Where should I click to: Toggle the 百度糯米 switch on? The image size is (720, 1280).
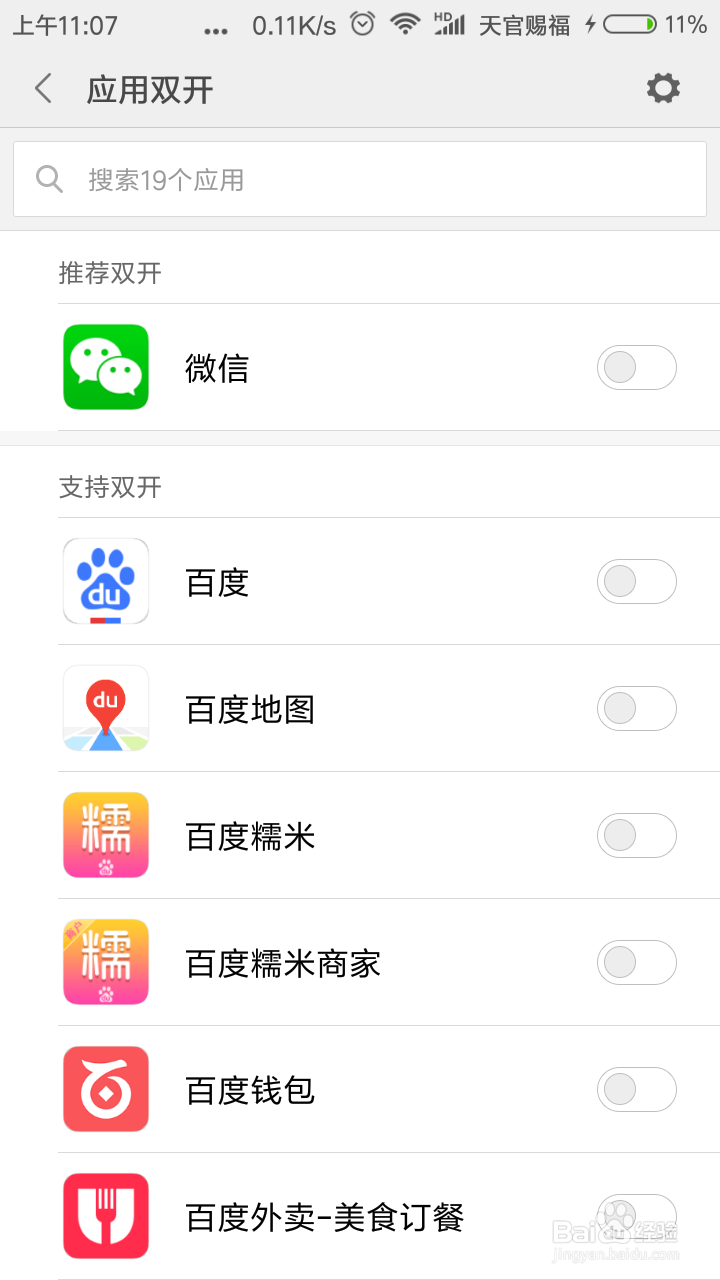[x=637, y=835]
